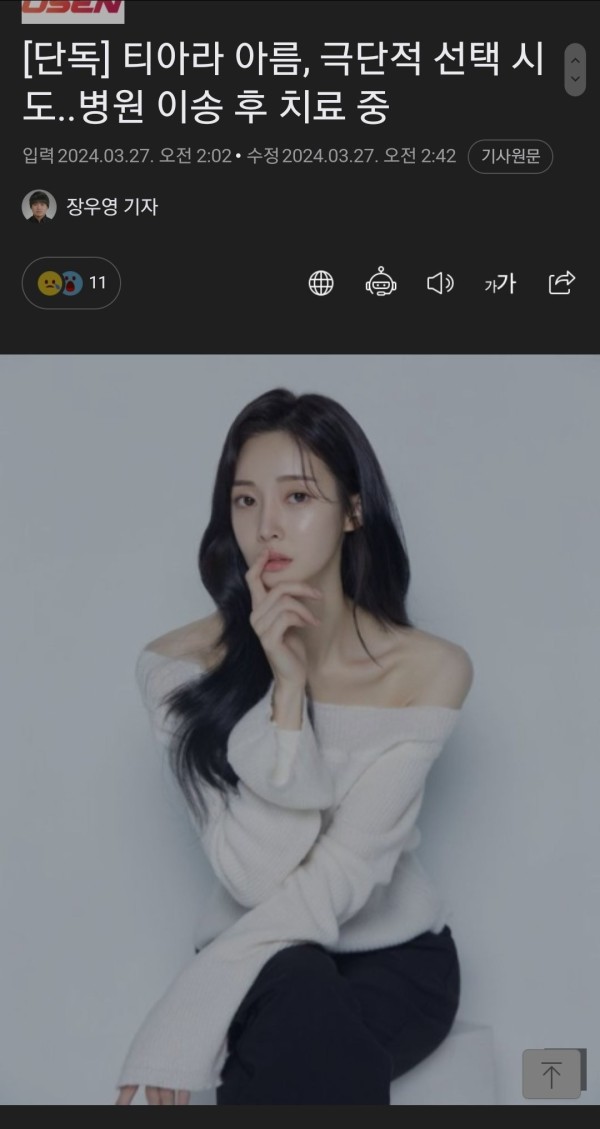Tap the emoji reactions button with 11
Screen dimensions: 600x1129
pos(71,283)
